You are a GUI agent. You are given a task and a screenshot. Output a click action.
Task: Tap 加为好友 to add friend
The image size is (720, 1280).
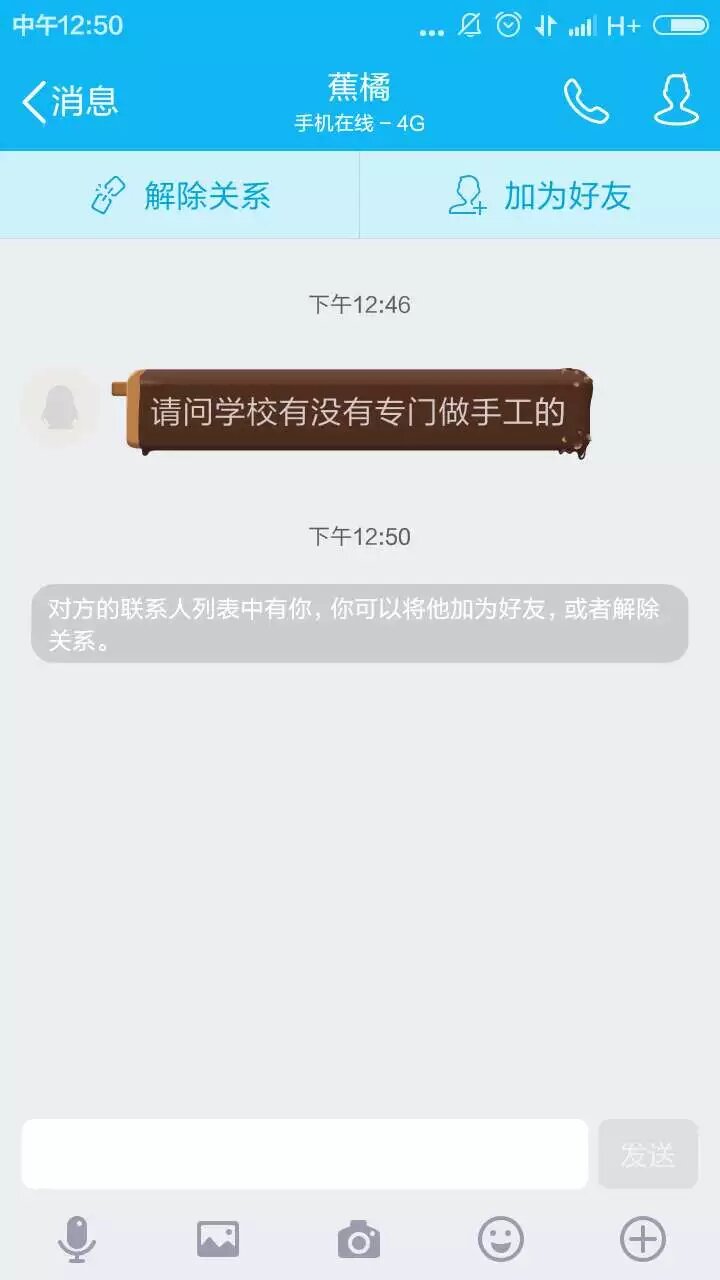[x=540, y=196]
